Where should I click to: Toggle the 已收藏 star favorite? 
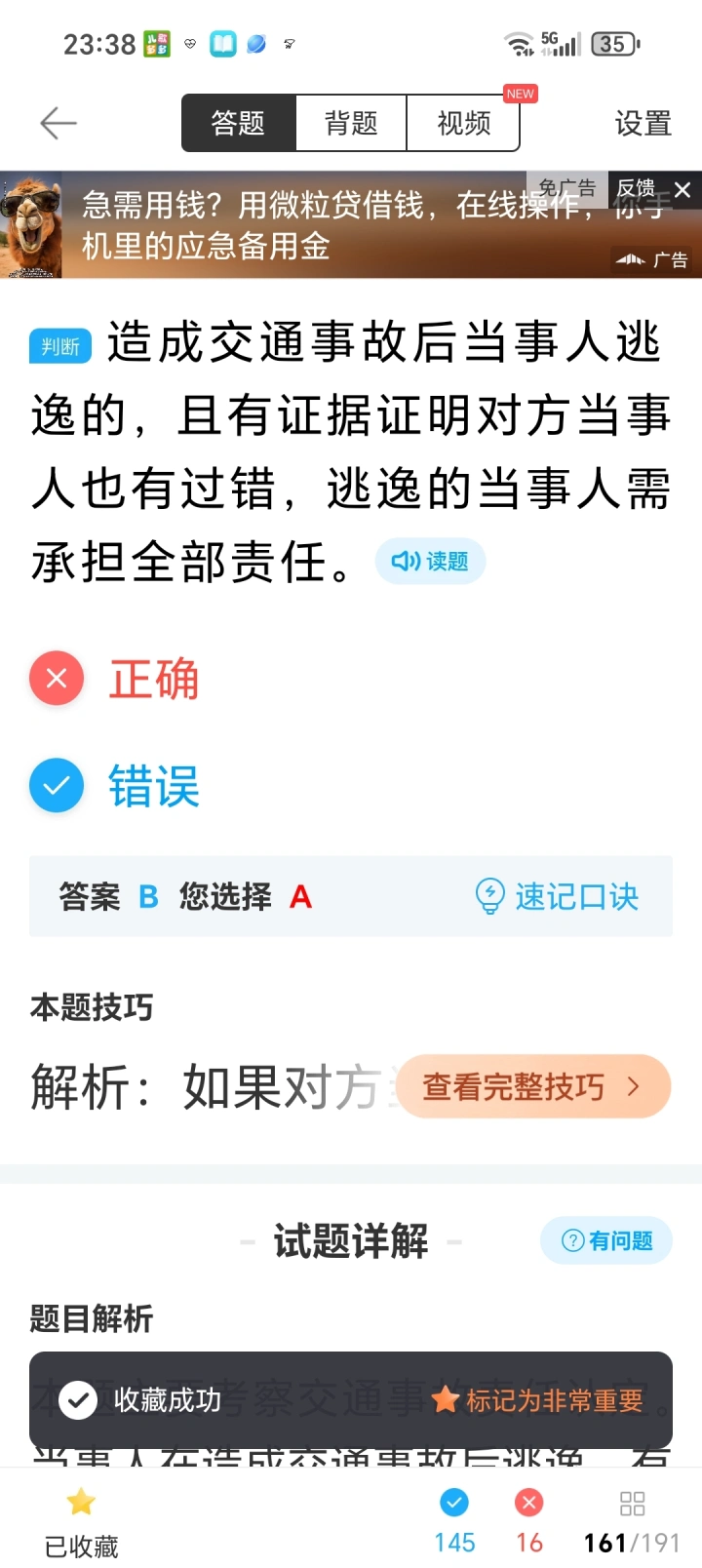[81, 1521]
